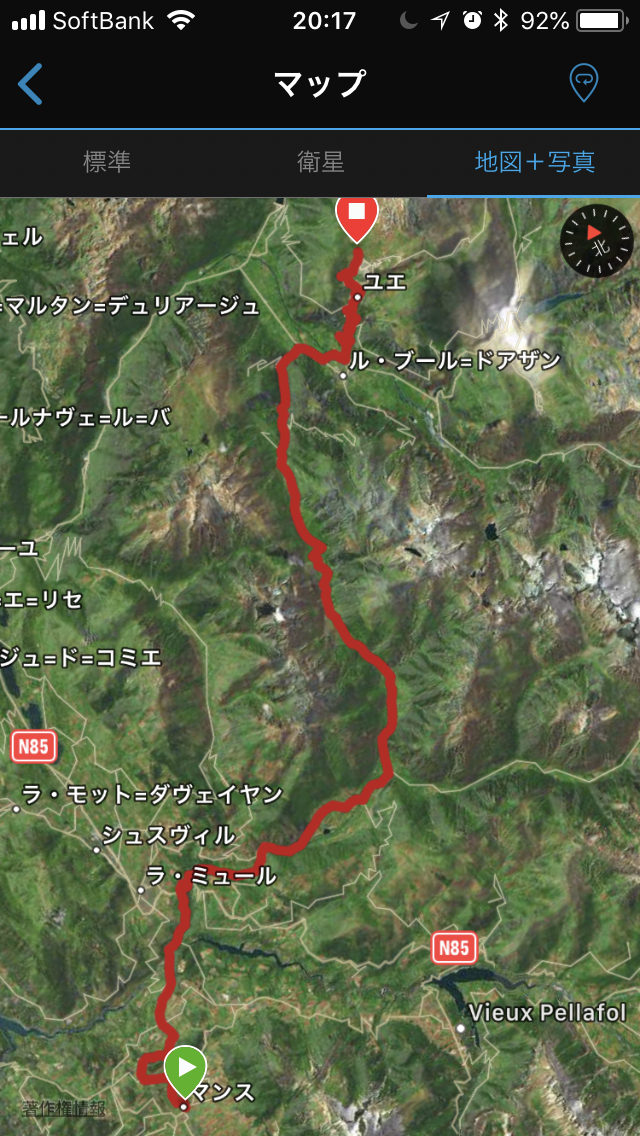Open the 著作権情報 legal link
640x1136 pixels.
[64, 1108]
